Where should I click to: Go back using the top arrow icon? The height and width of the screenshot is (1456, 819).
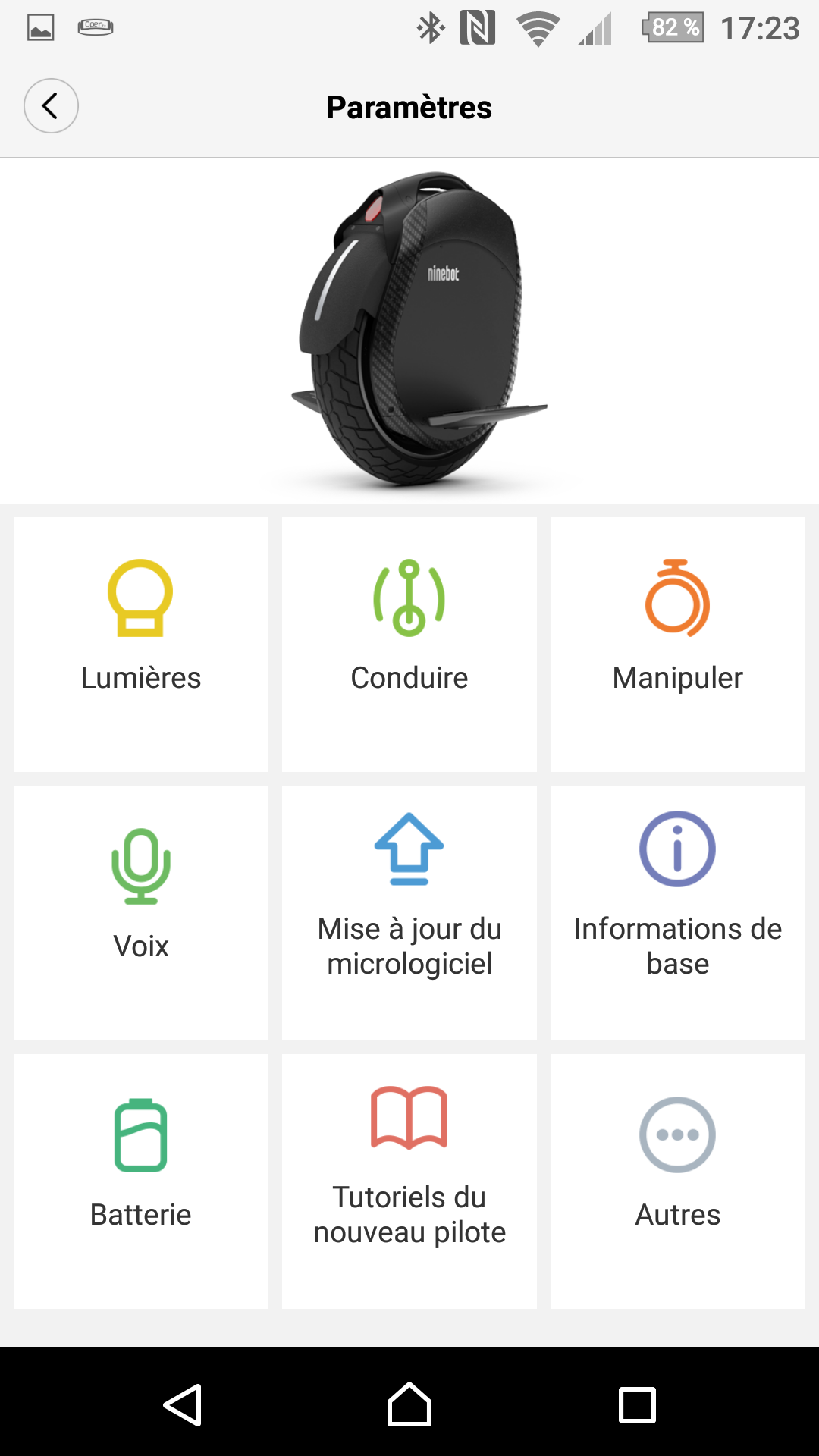pos(51,106)
